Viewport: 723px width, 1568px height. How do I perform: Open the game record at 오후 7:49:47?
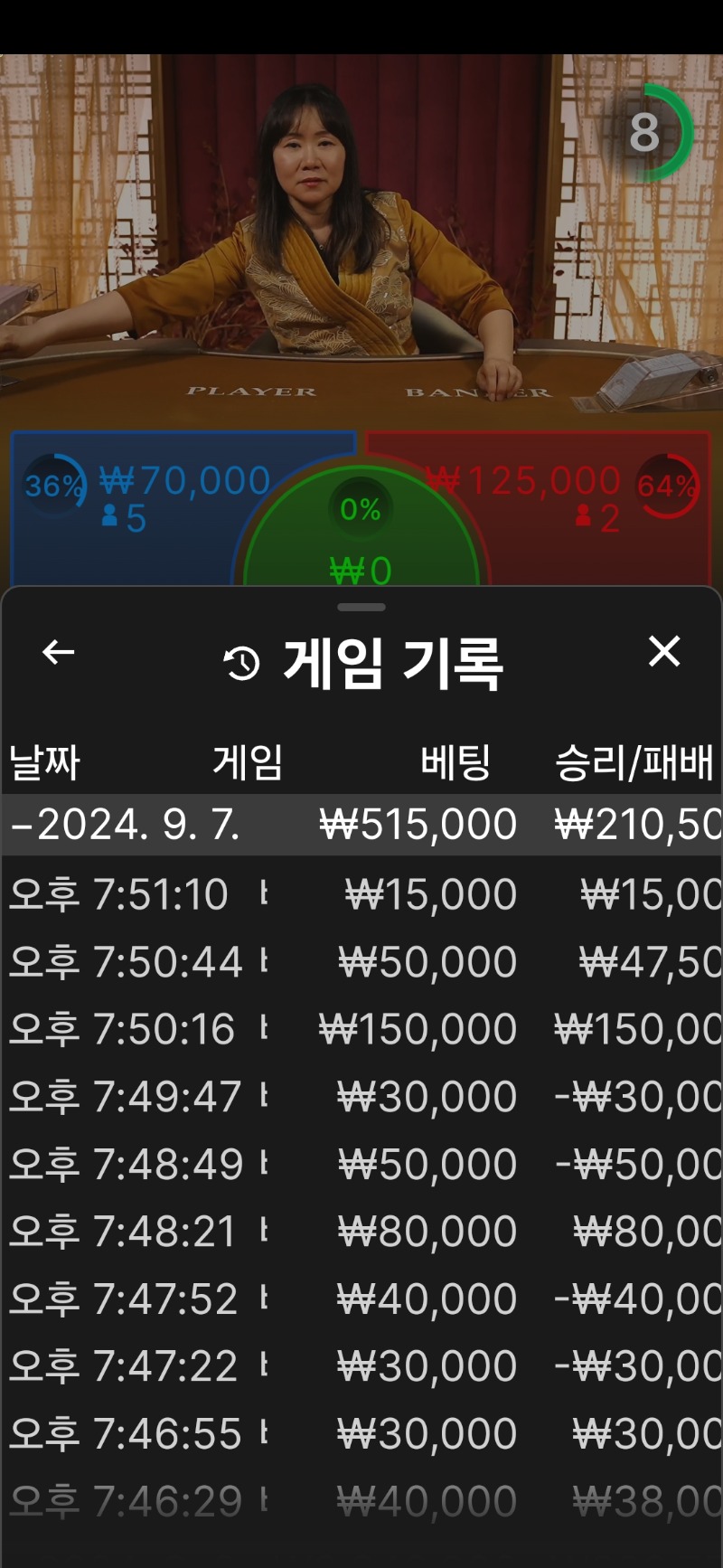[361, 1096]
